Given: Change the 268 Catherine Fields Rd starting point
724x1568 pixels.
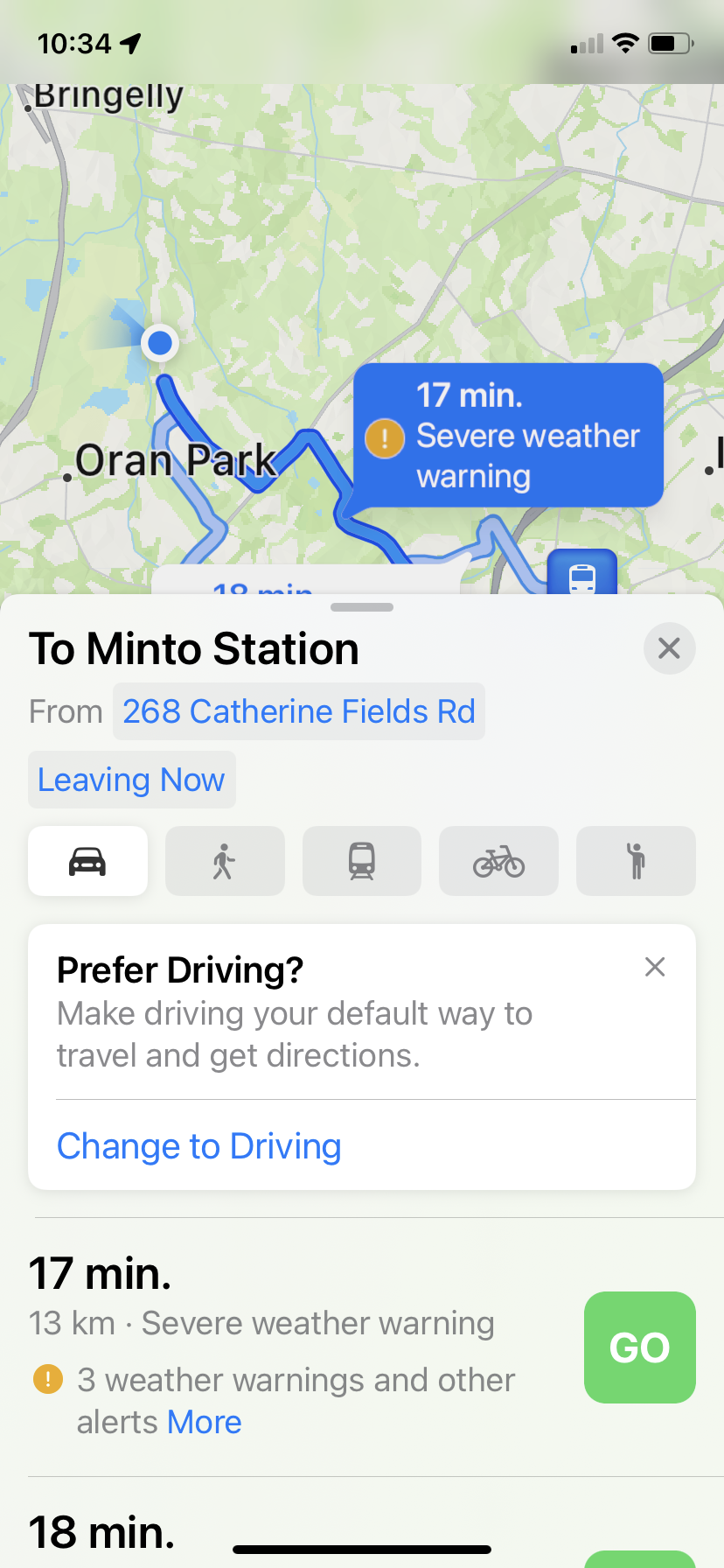Looking at the screenshot, I should point(299,711).
